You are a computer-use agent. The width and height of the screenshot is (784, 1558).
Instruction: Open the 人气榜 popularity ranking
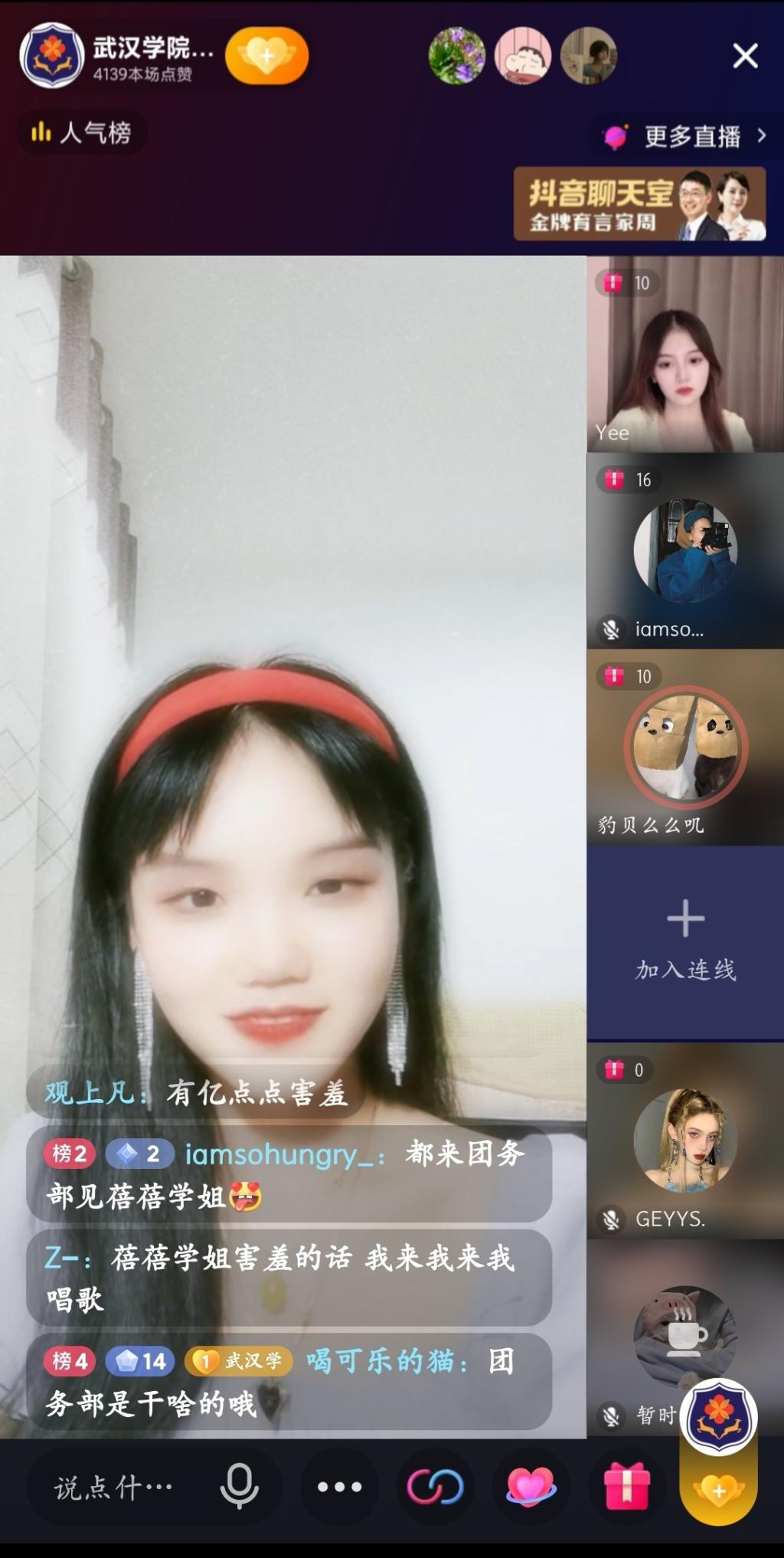point(81,133)
